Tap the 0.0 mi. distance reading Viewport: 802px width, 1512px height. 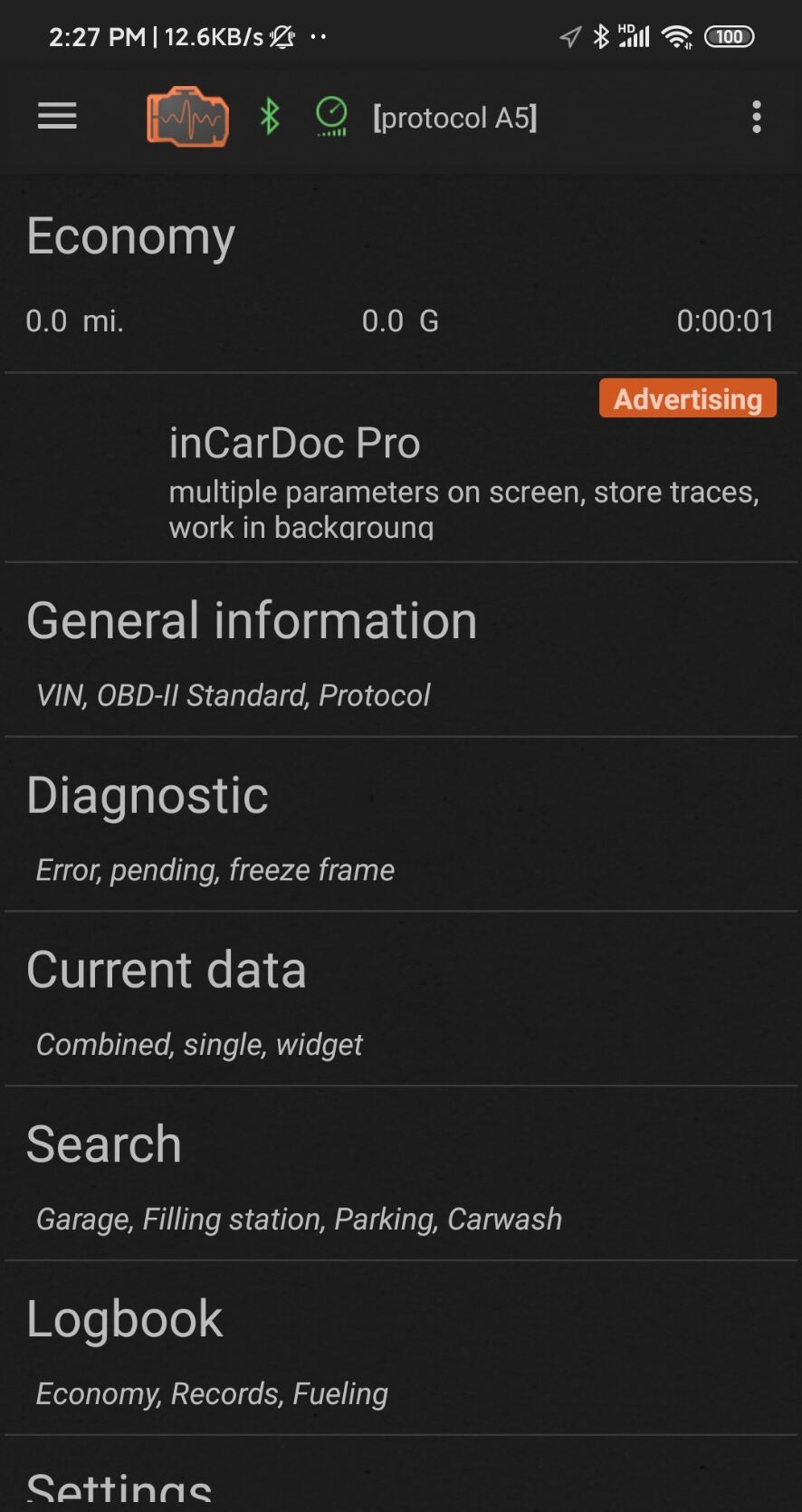[x=74, y=321]
